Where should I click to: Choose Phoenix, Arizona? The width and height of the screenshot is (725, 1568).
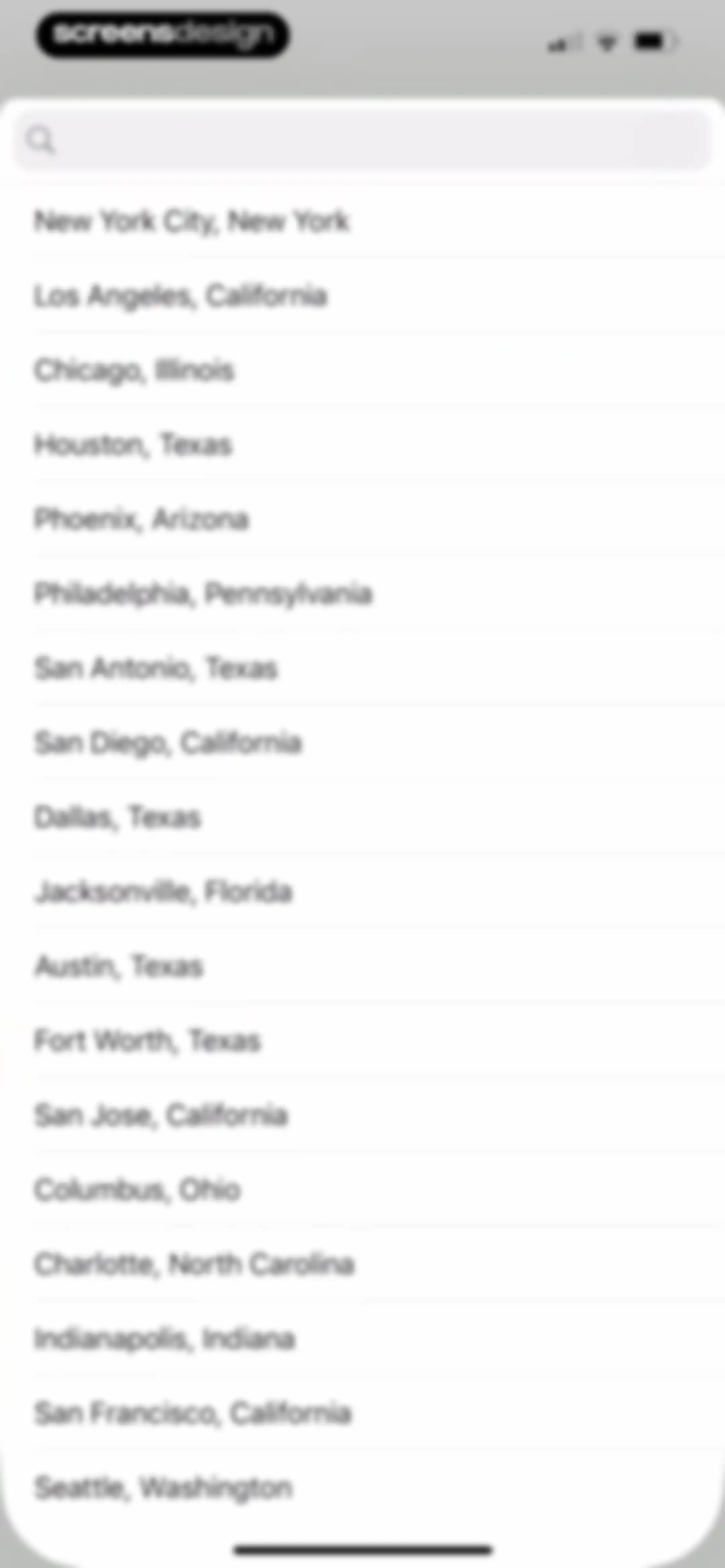(363, 519)
